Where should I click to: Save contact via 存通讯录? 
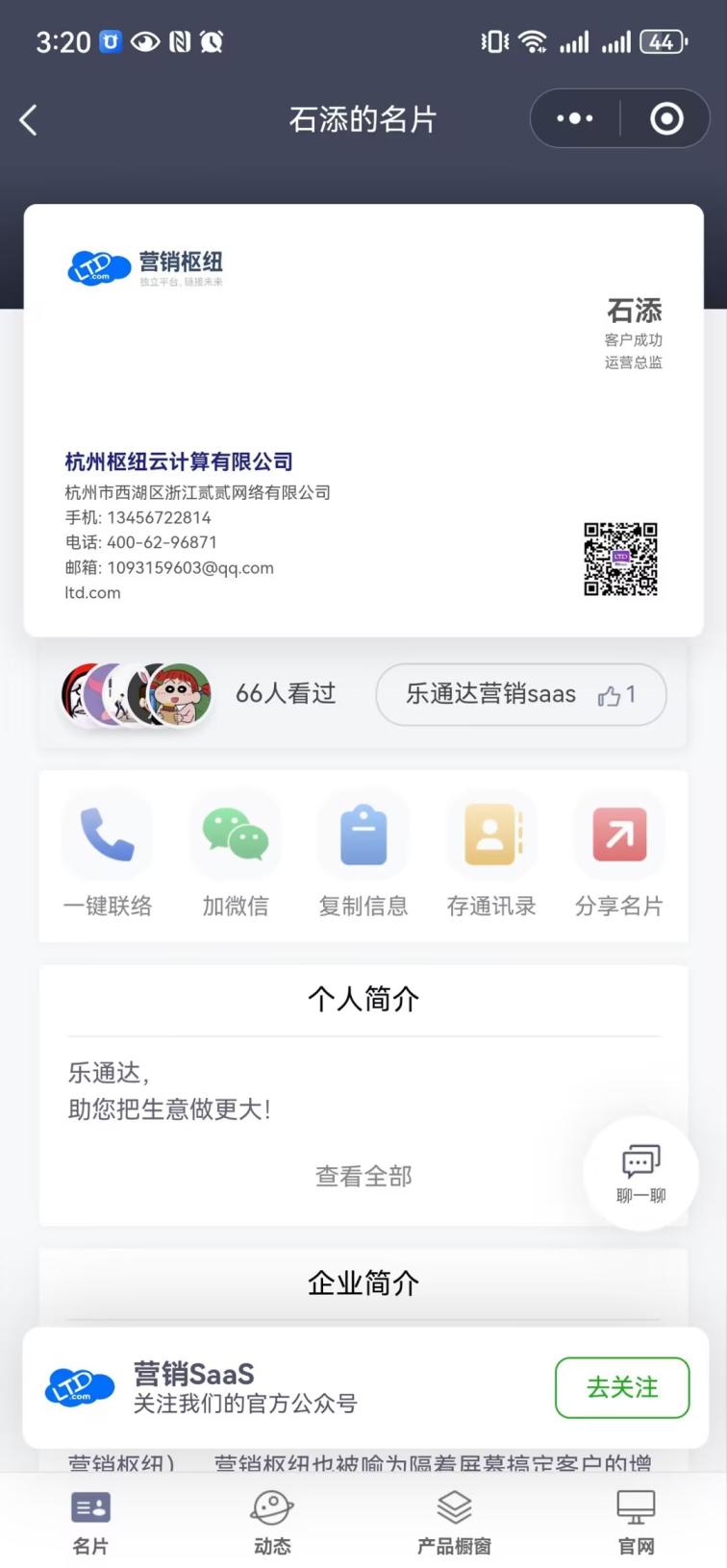(x=491, y=853)
